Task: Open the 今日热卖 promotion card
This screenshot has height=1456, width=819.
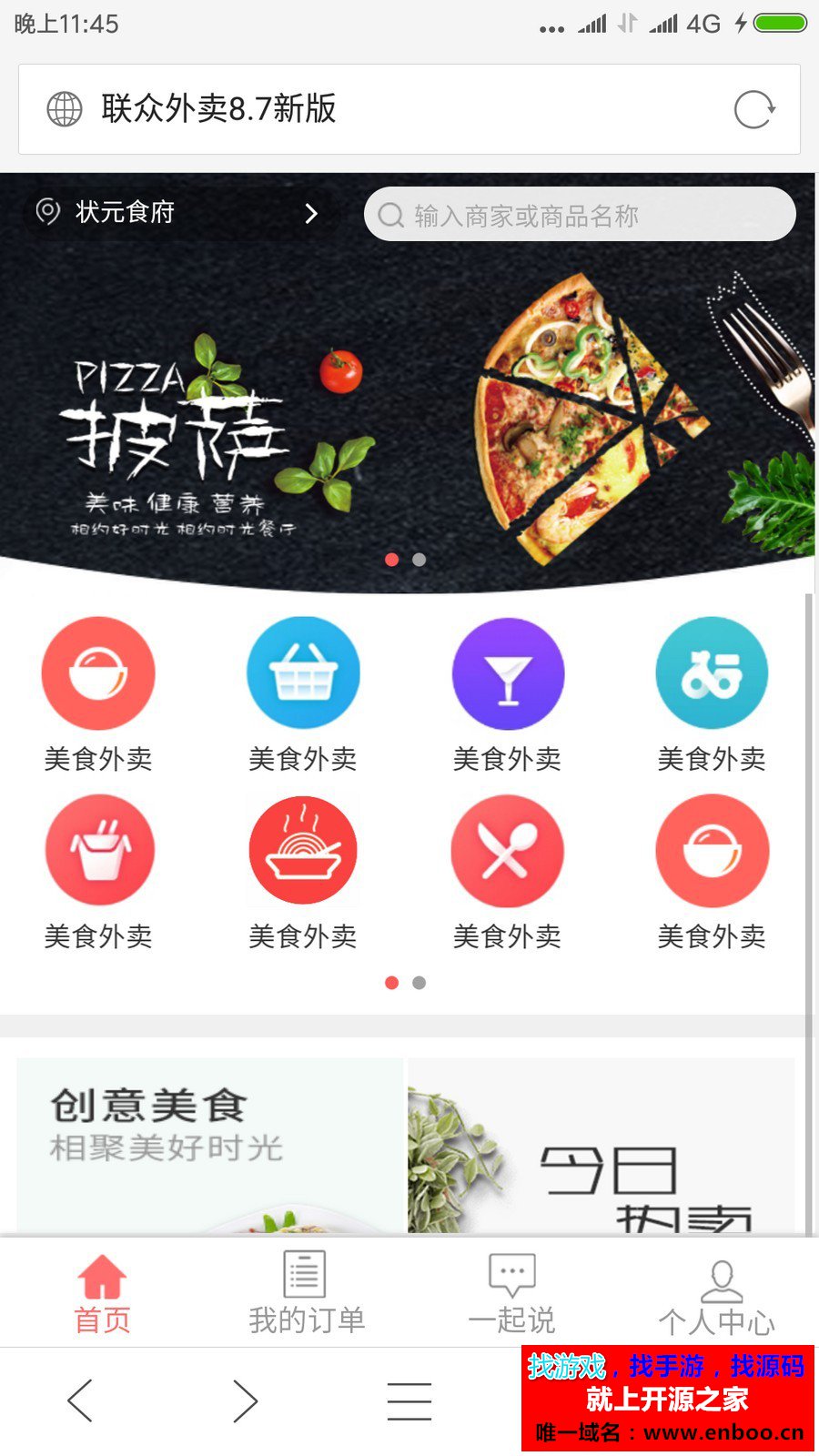Action: [601, 1145]
